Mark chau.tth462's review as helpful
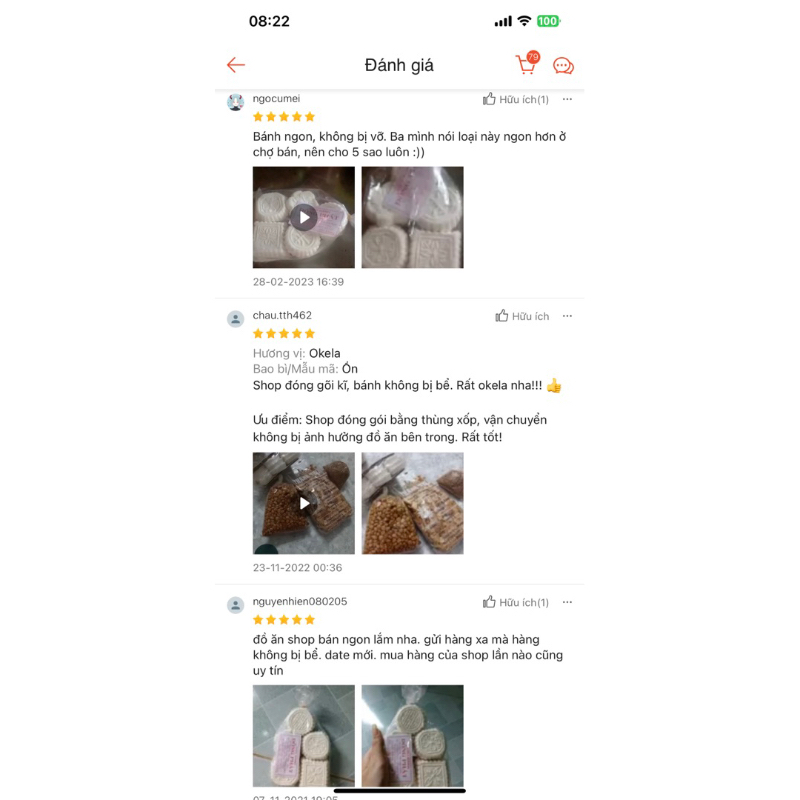The width and height of the screenshot is (800, 800). (522, 316)
